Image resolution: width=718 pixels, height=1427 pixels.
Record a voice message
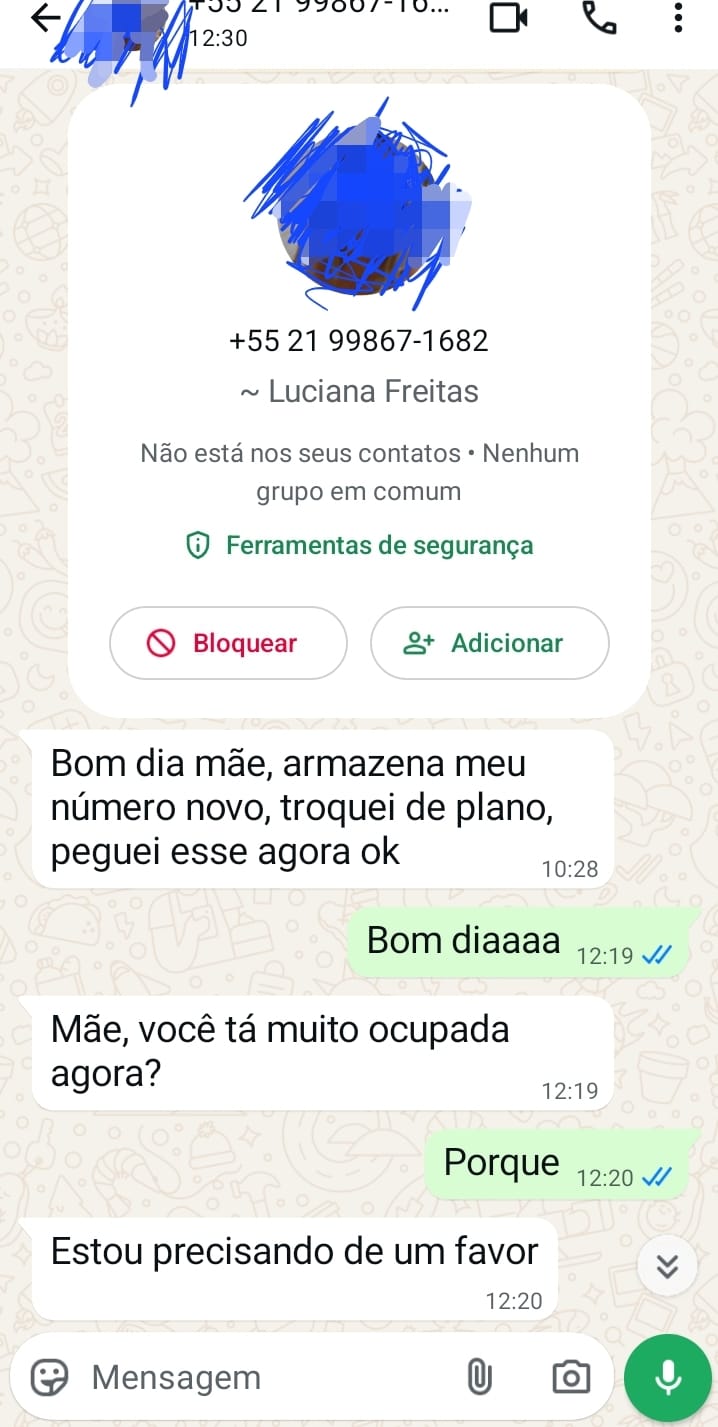[x=667, y=1378]
